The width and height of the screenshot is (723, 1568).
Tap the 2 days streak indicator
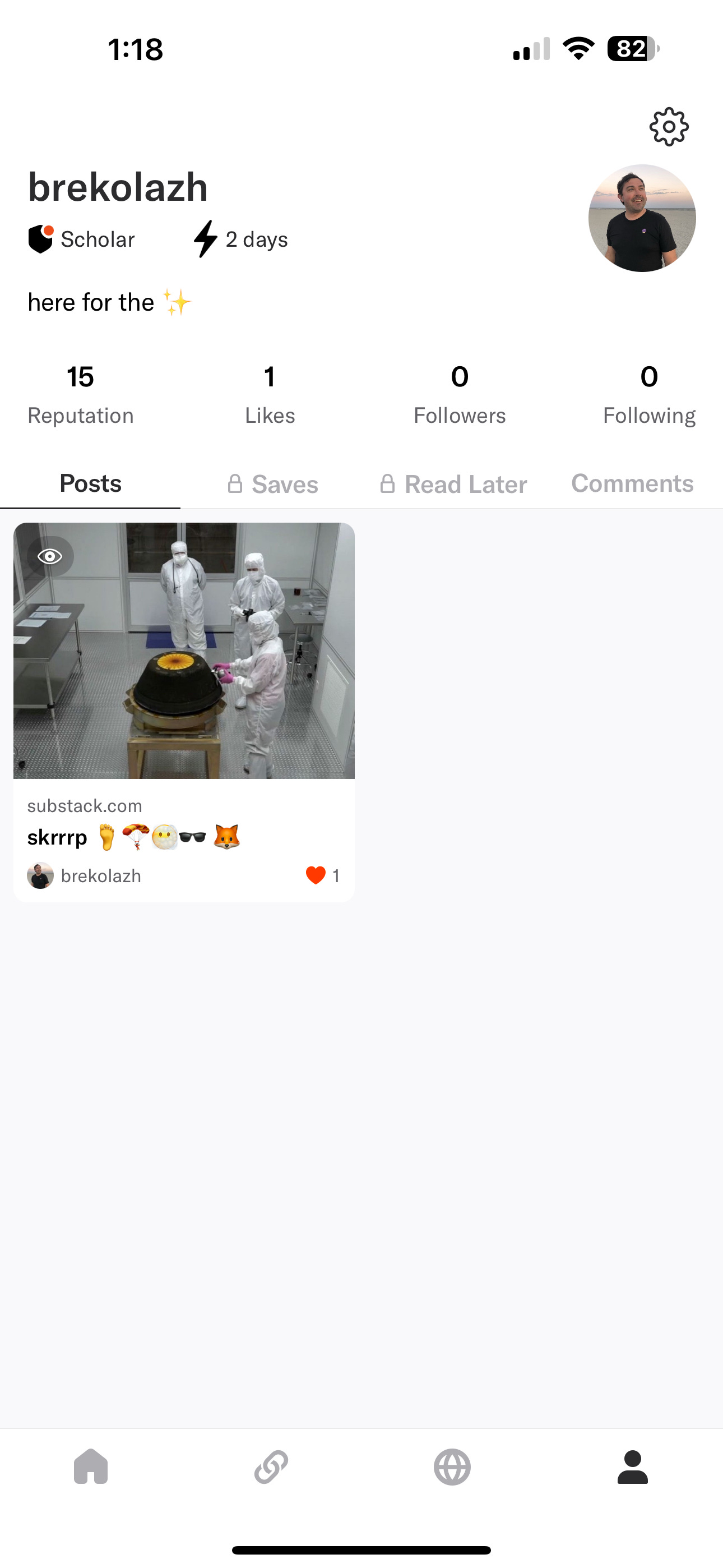[240, 239]
